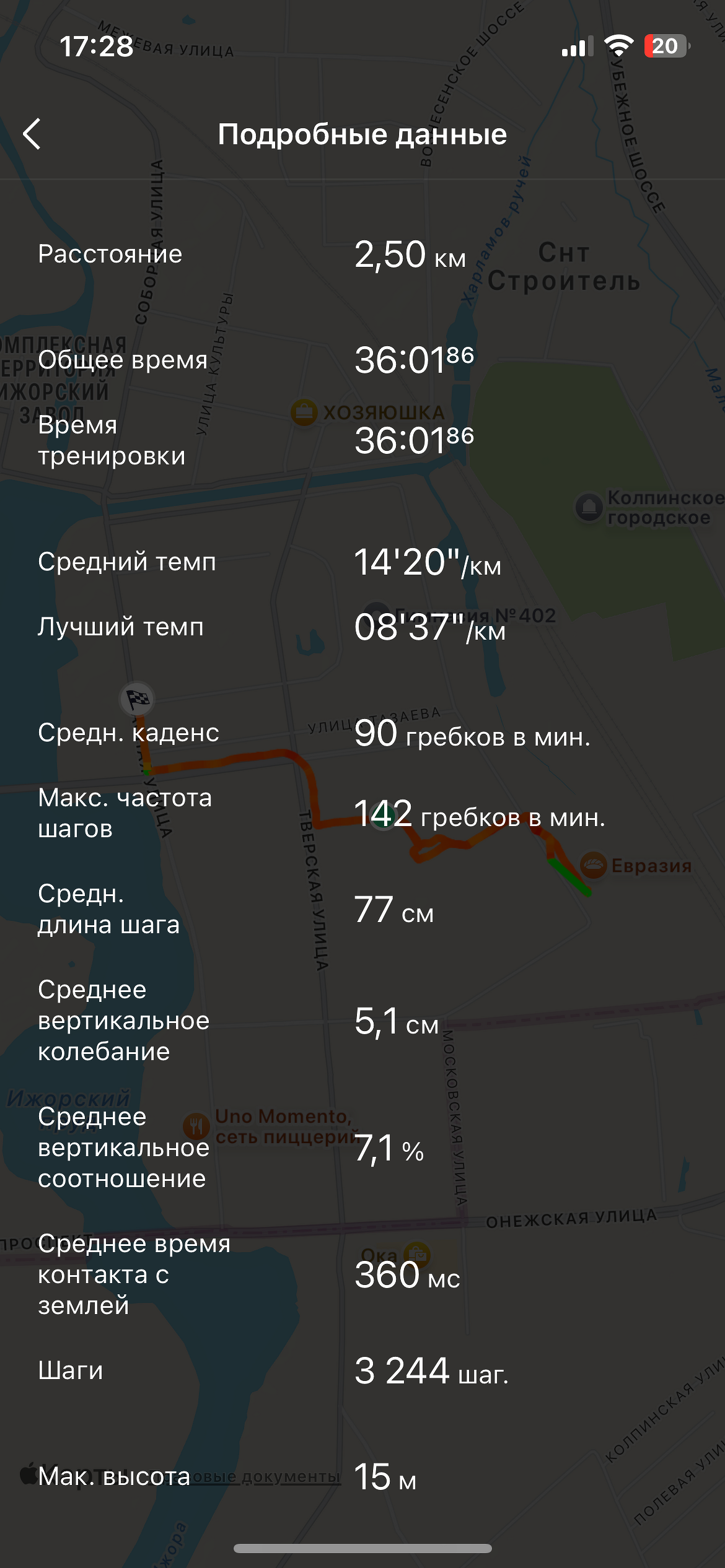Go back from the Подробные данные screen
This screenshot has width=725, height=1568.
click(32, 134)
